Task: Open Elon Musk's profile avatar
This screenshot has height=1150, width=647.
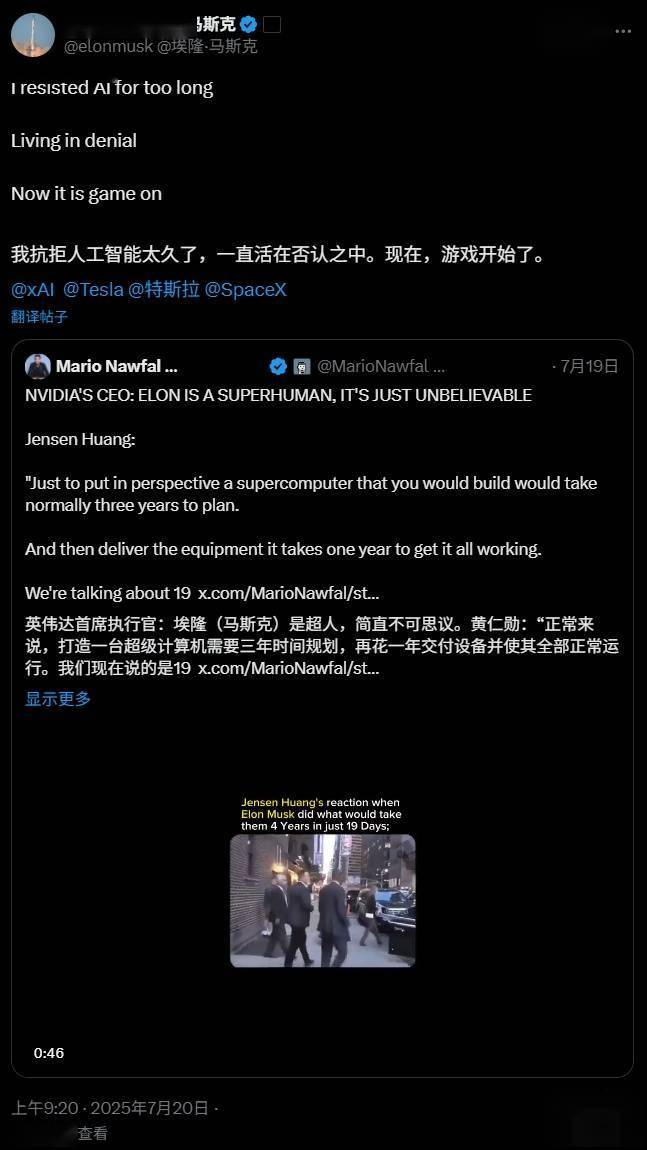Action: point(33,35)
